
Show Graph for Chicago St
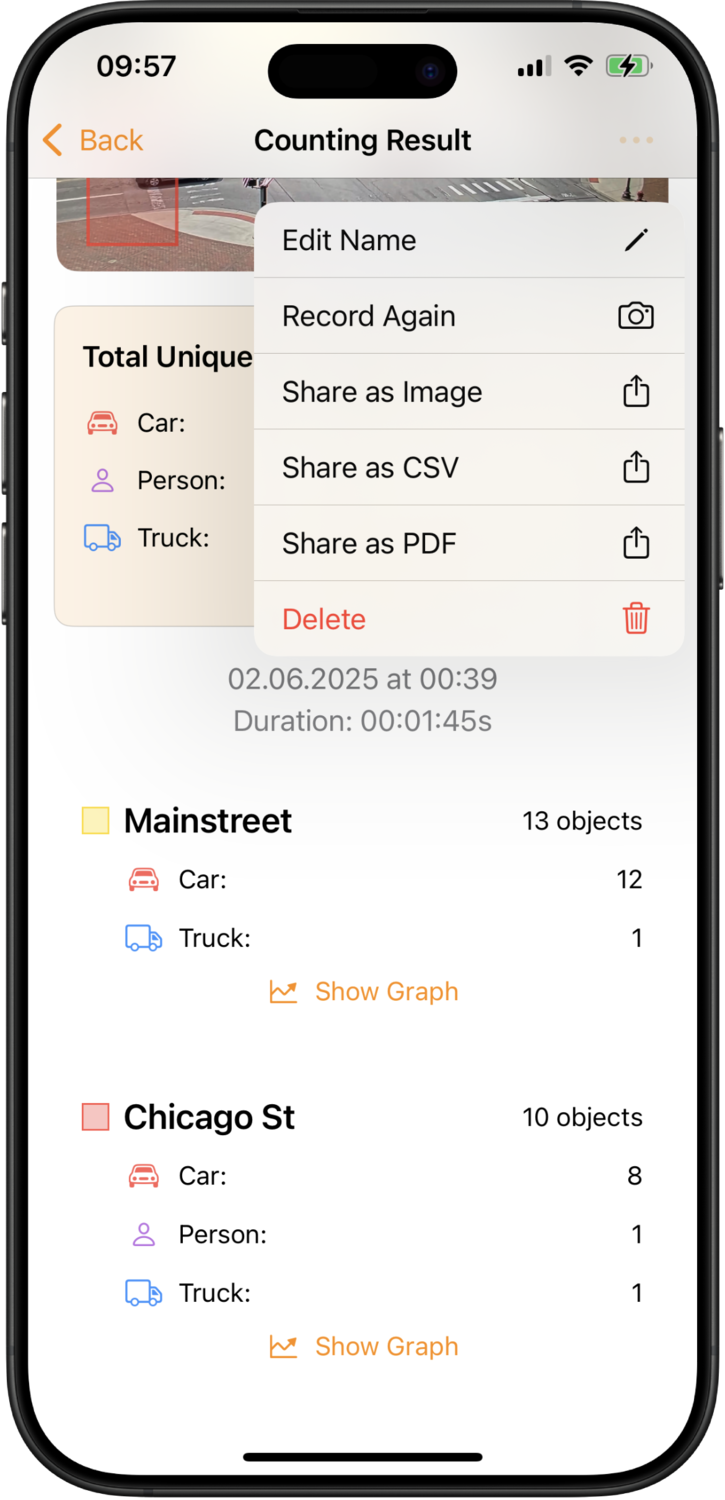click(x=364, y=1347)
